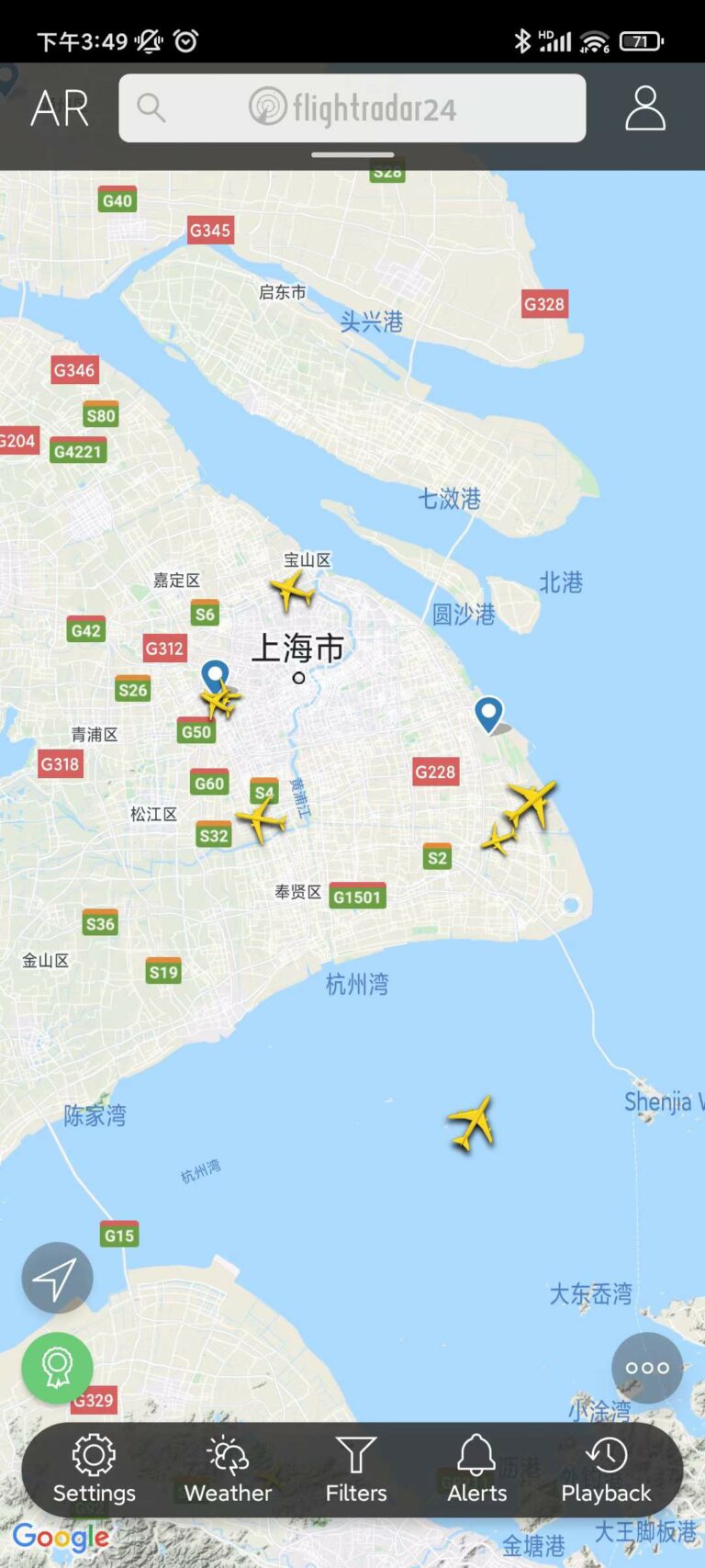Open the user account profile icon
The width and height of the screenshot is (705, 1568).
tap(645, 108)
